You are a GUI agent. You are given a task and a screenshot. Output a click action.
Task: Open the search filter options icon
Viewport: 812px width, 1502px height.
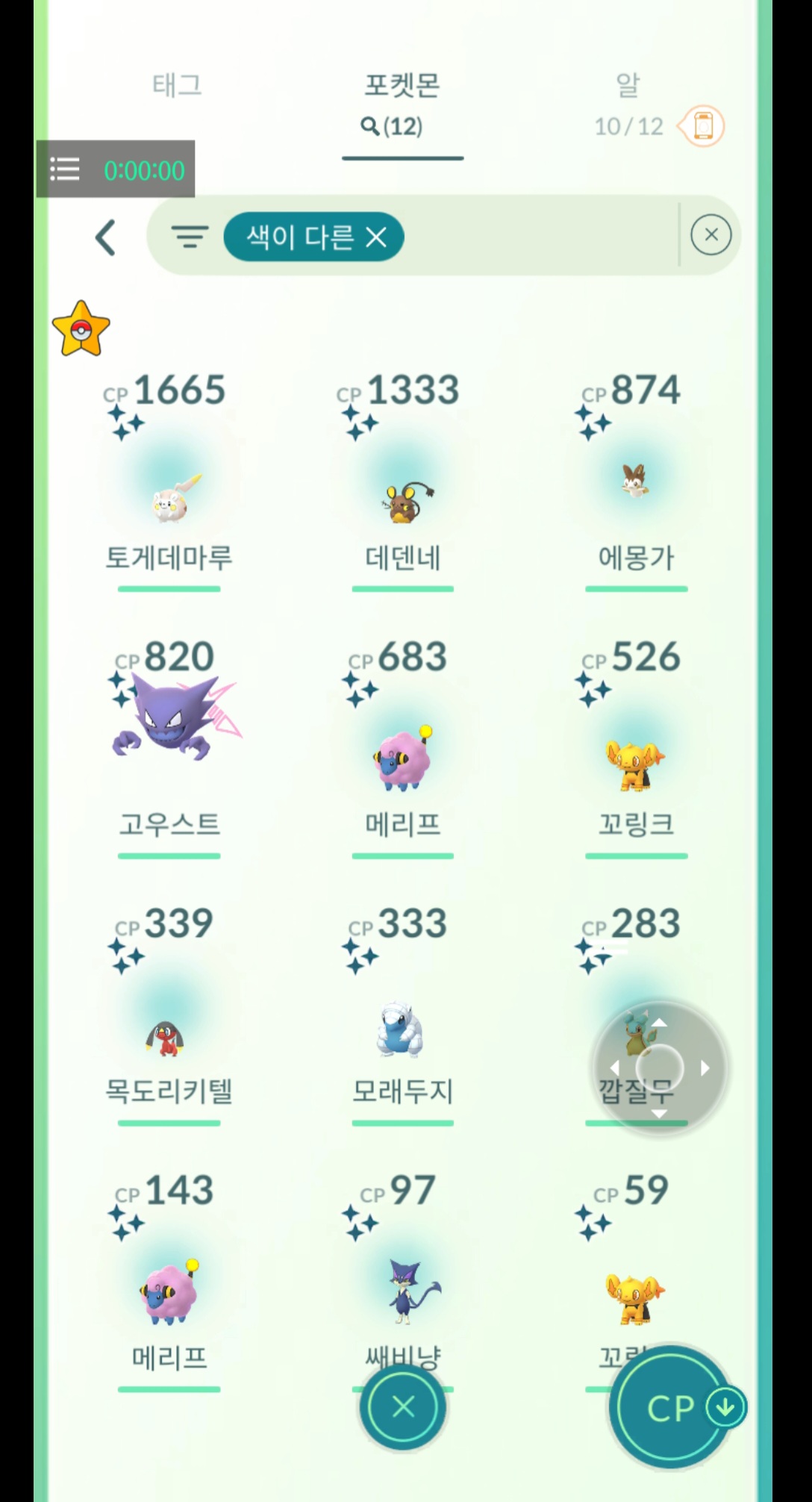[190, 237]
